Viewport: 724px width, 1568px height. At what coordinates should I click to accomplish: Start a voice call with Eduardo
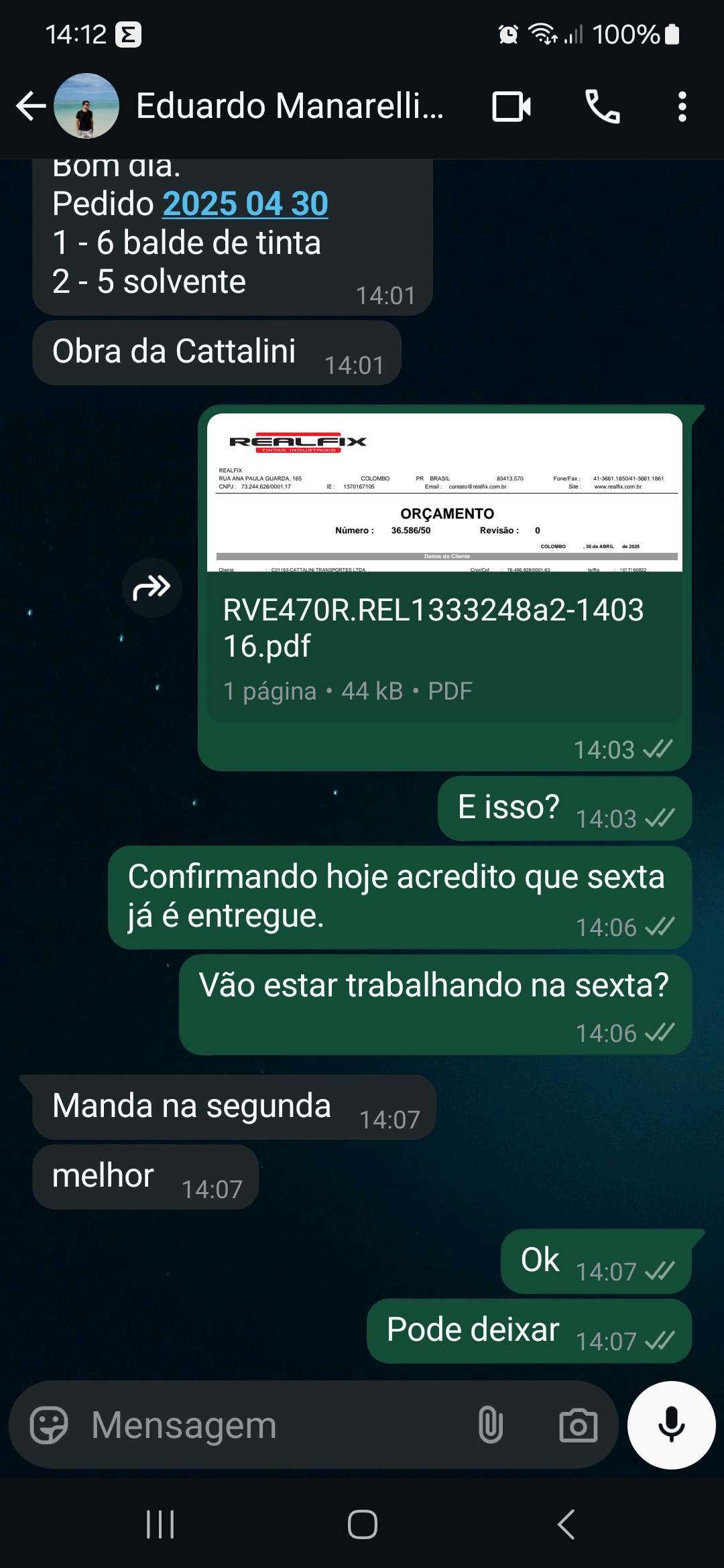click(602, 106)
